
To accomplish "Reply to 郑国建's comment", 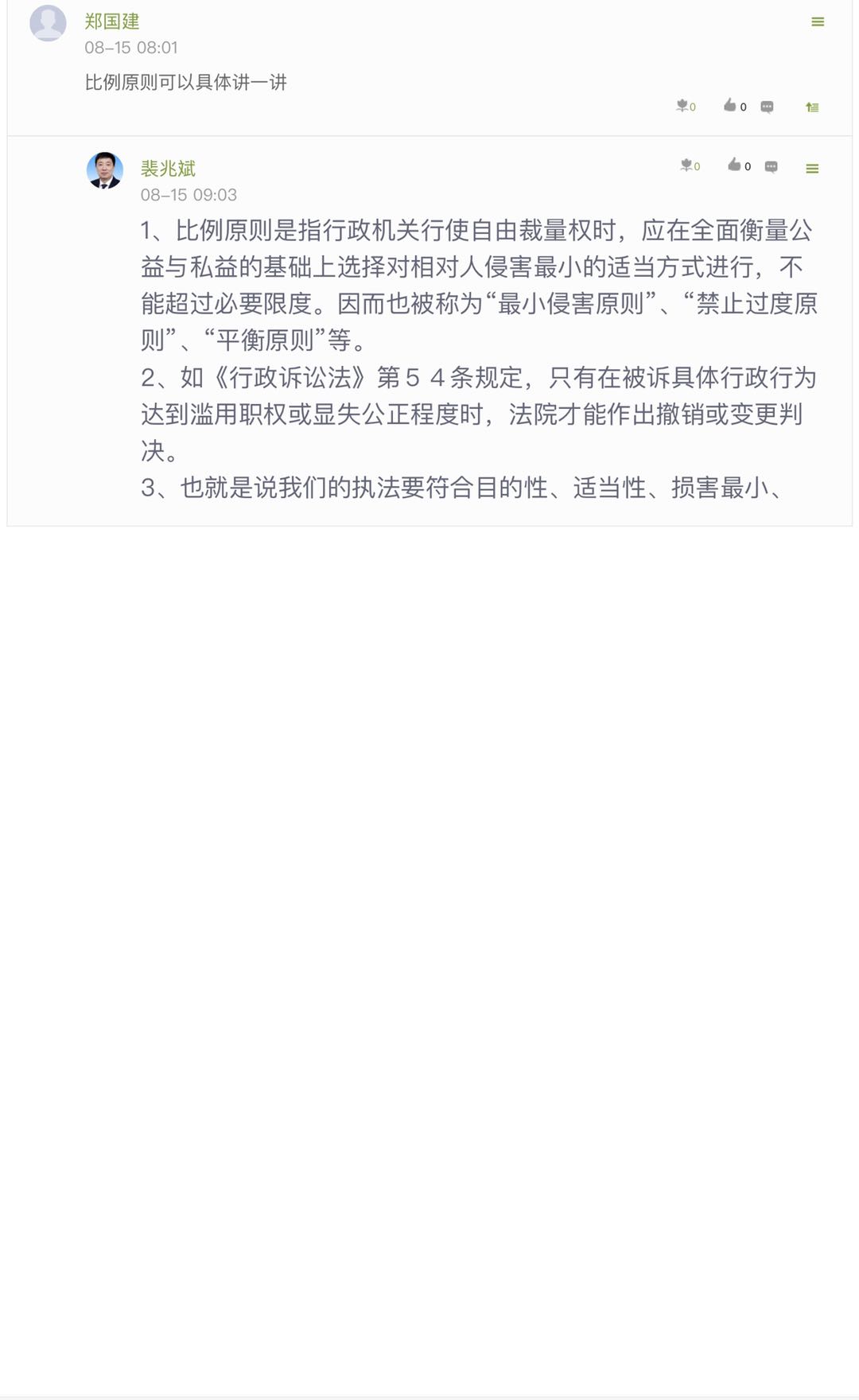I will tap(767, 107).
